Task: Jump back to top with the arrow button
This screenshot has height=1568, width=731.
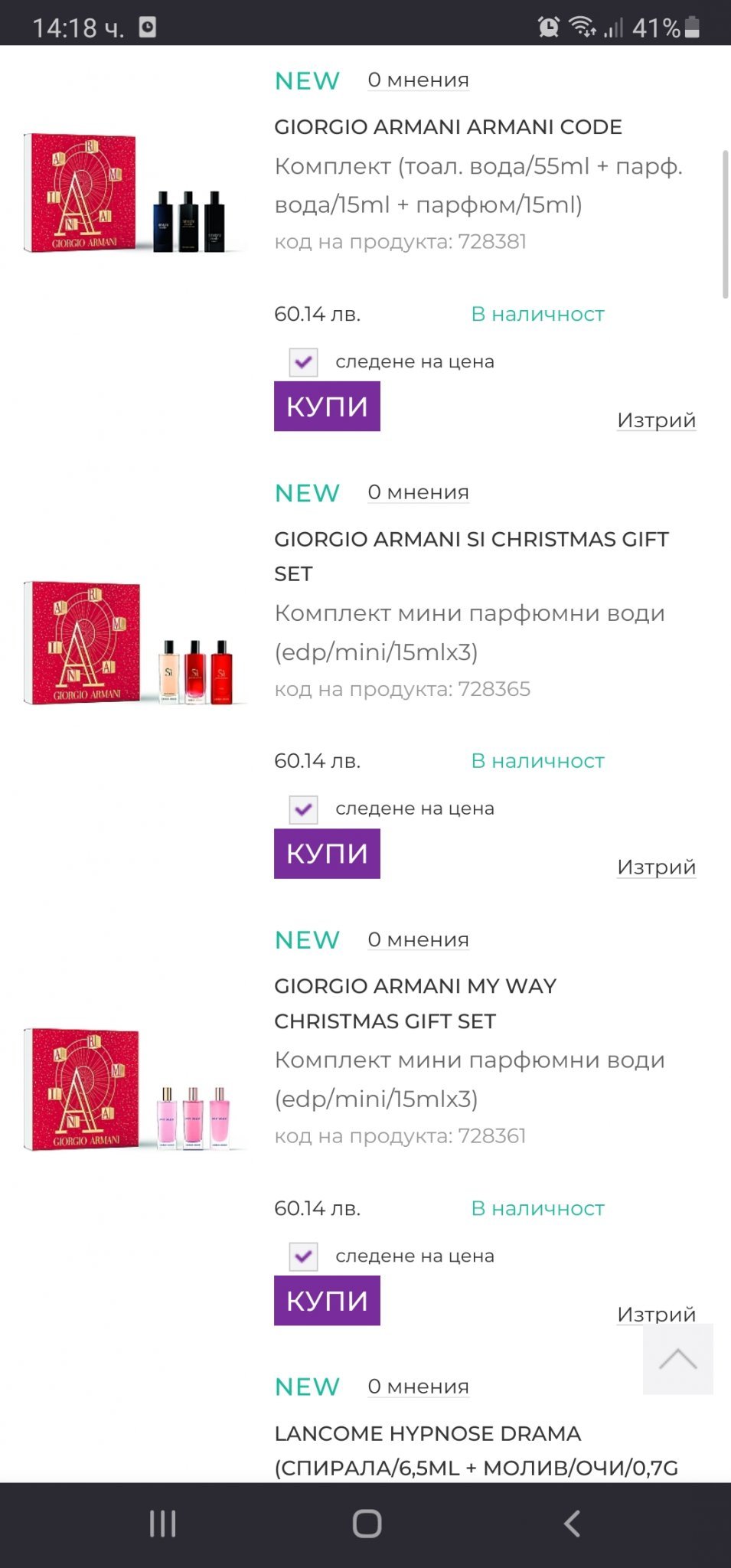Action: 677,1359
